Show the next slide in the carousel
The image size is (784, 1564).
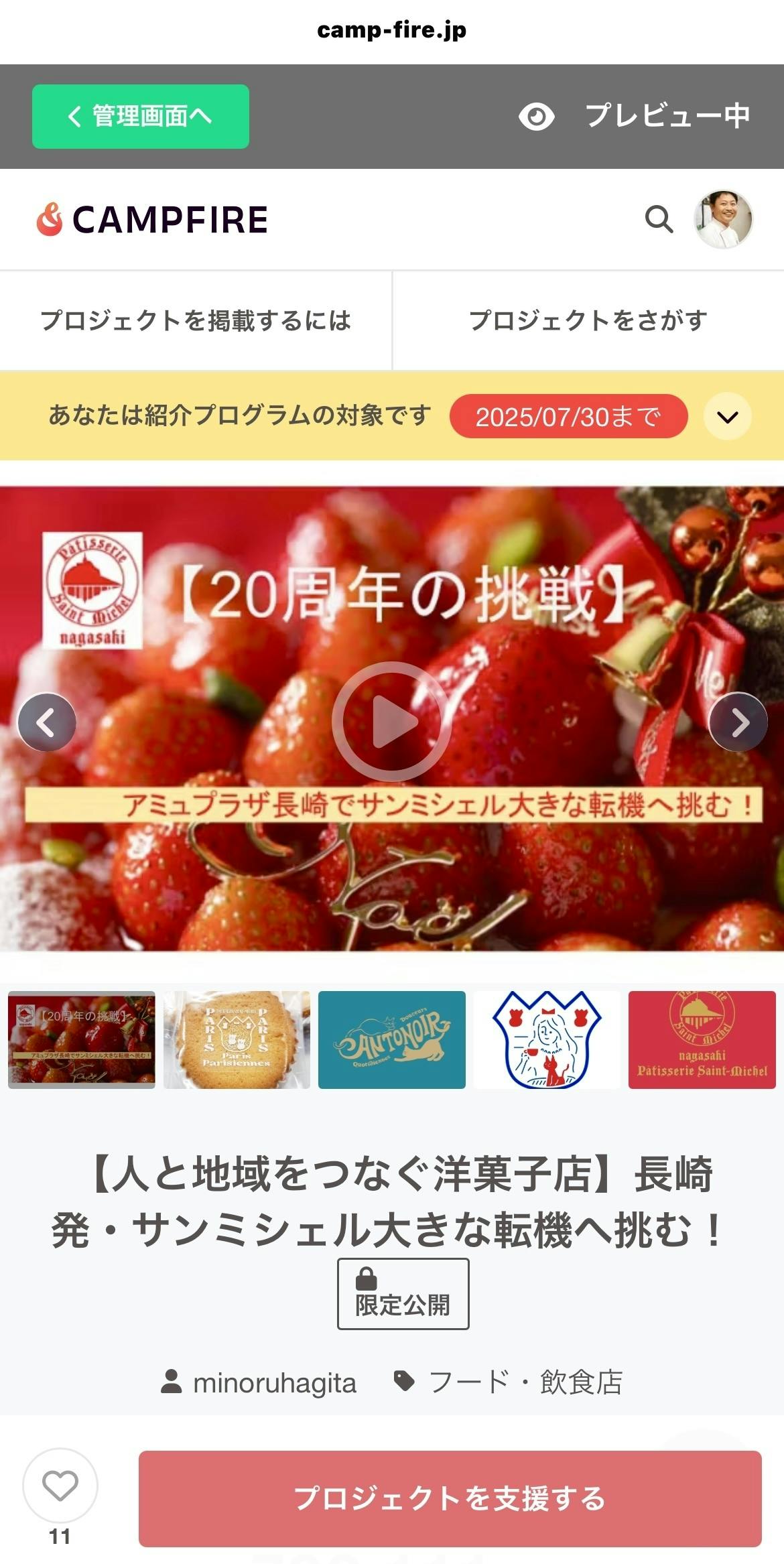point(738,722)
